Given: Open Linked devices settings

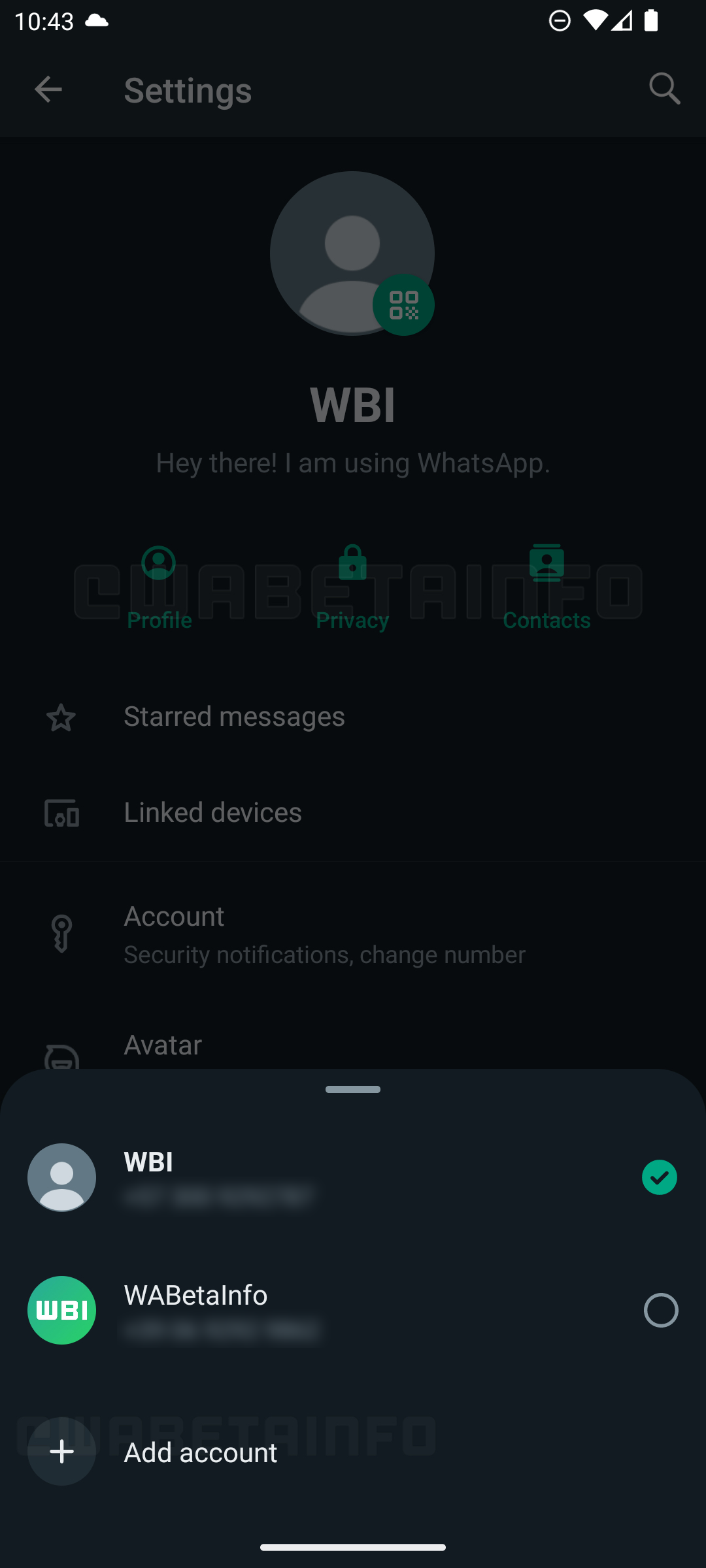Looking at the screenshot, I should (212, 813).
